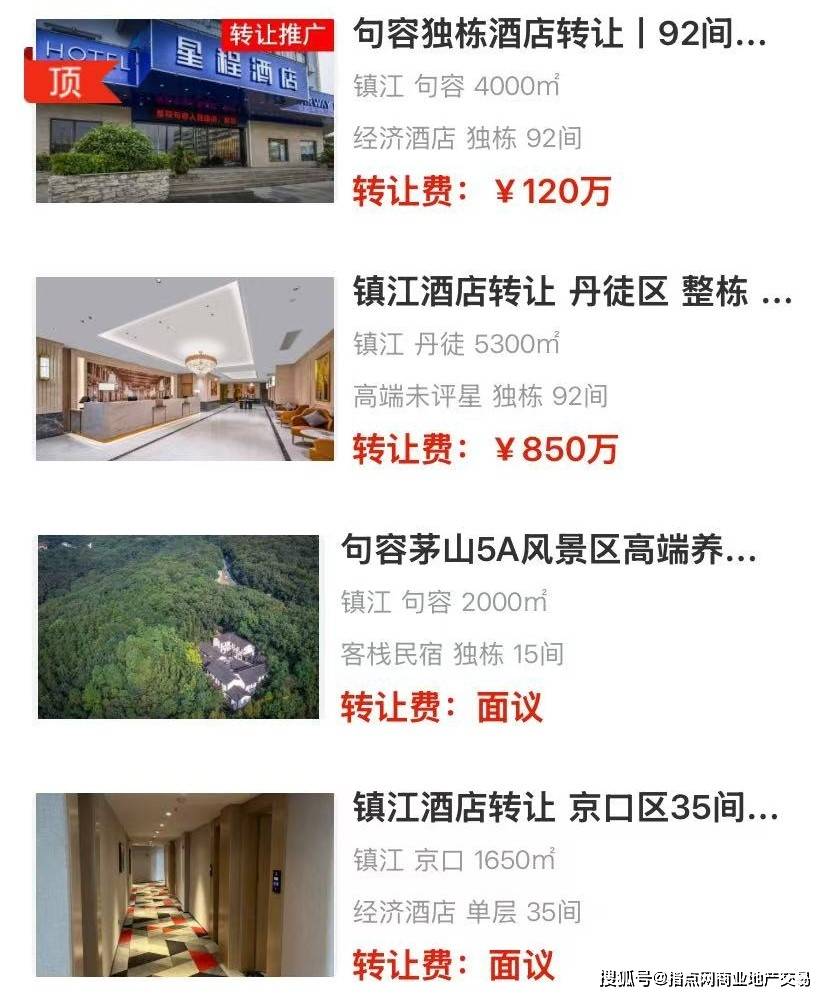828x996 pixels.
Task: Open the 句容独栋酒店转让 92间 listing
Action: coord(559,37)
